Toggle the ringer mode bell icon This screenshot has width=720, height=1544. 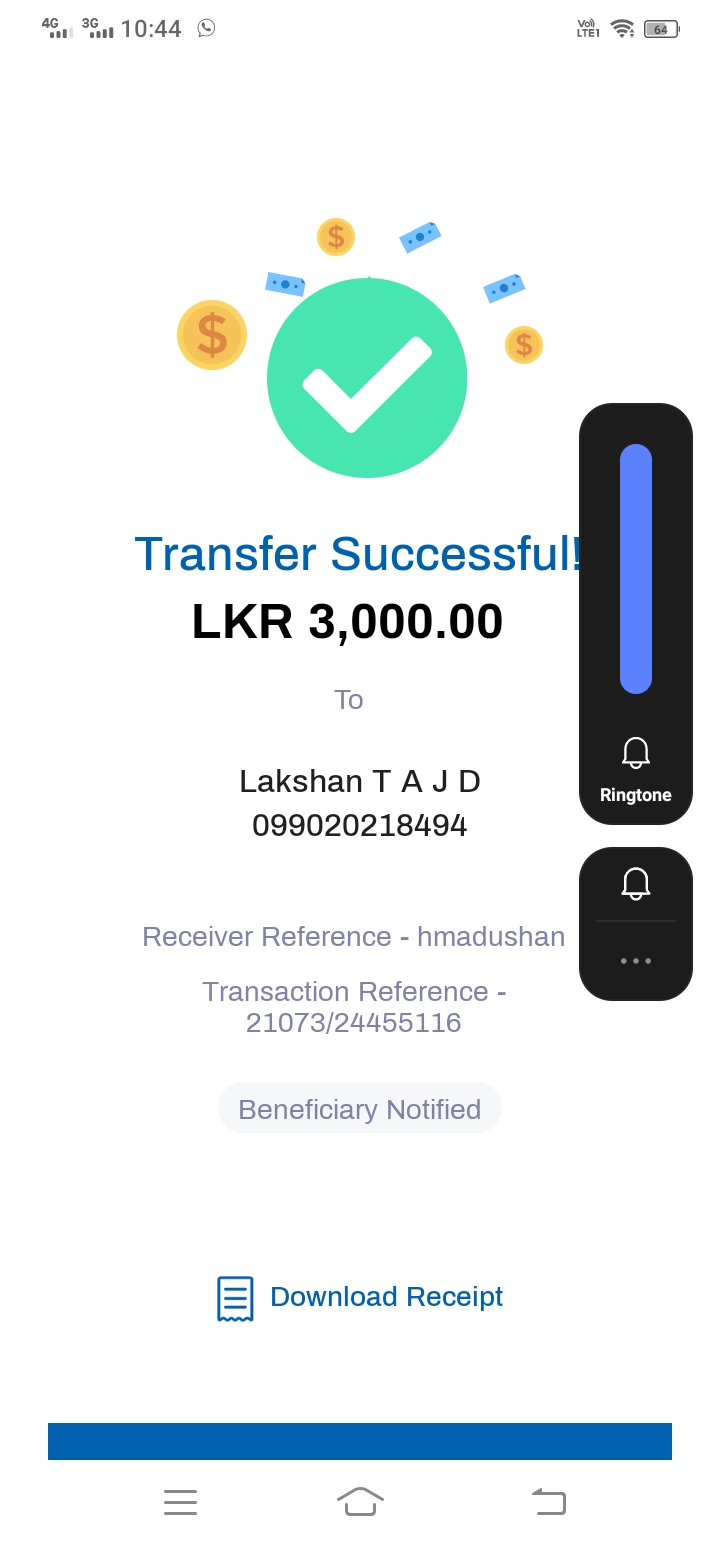pyautogui.click(x=636, y=884)
